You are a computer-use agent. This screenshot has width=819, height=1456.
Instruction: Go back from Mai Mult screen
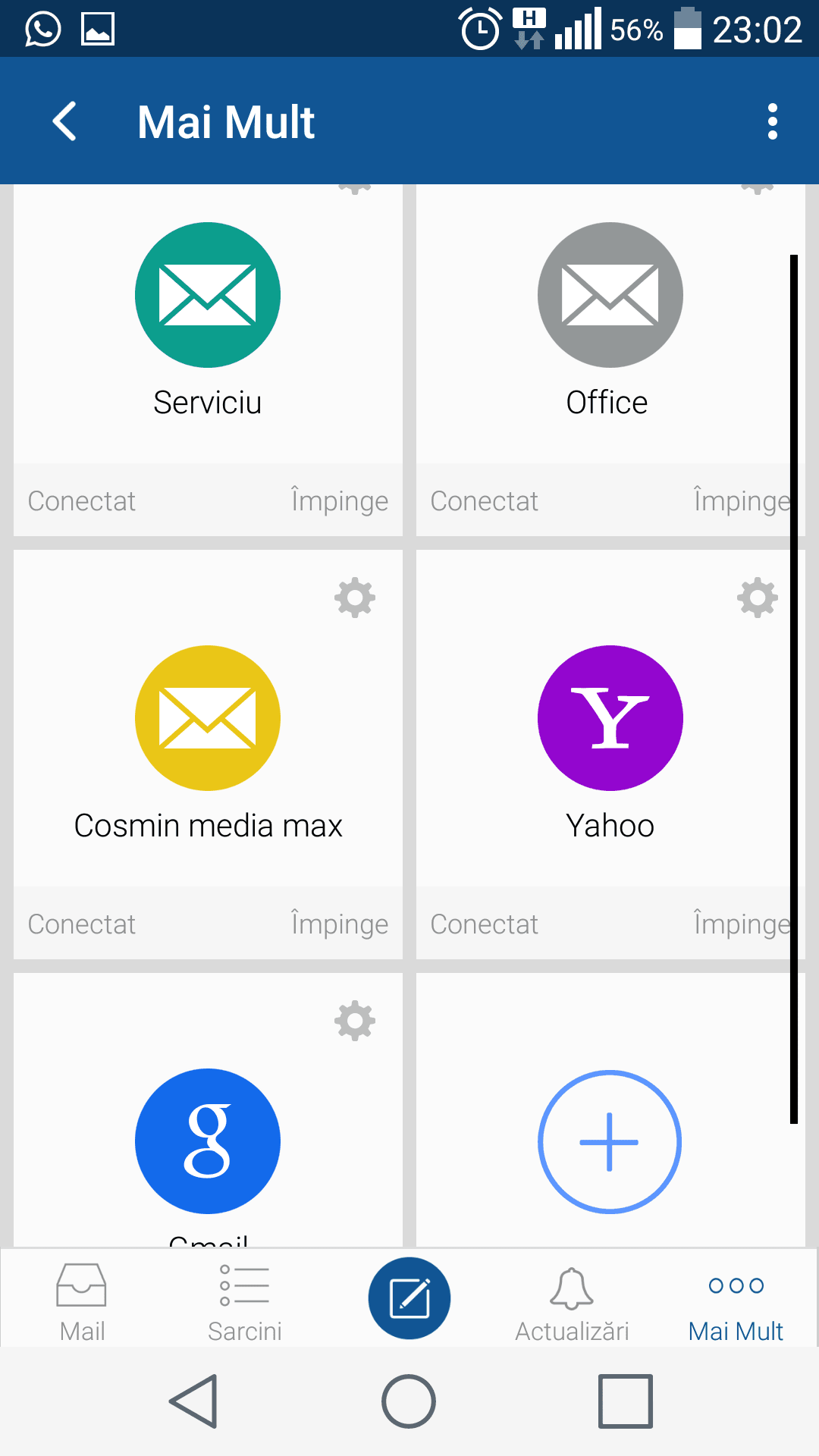[65, 121]
